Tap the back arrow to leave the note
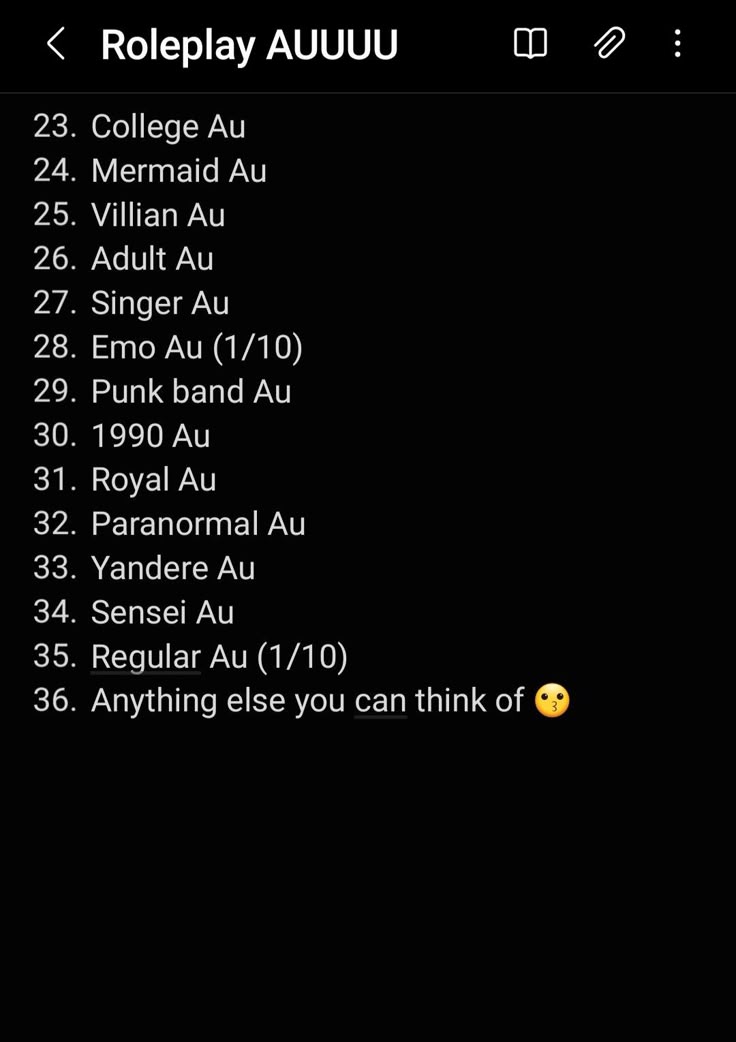 [55, 44]
